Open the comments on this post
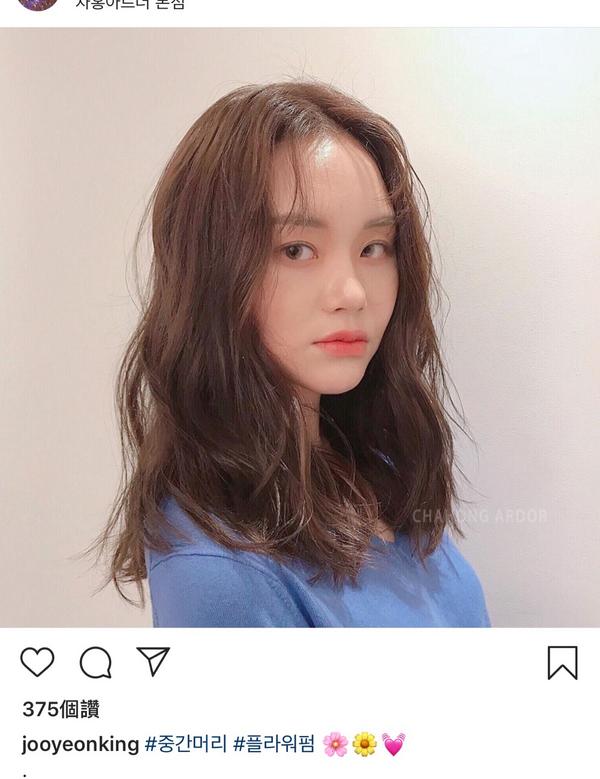 (x=95, y=662)
